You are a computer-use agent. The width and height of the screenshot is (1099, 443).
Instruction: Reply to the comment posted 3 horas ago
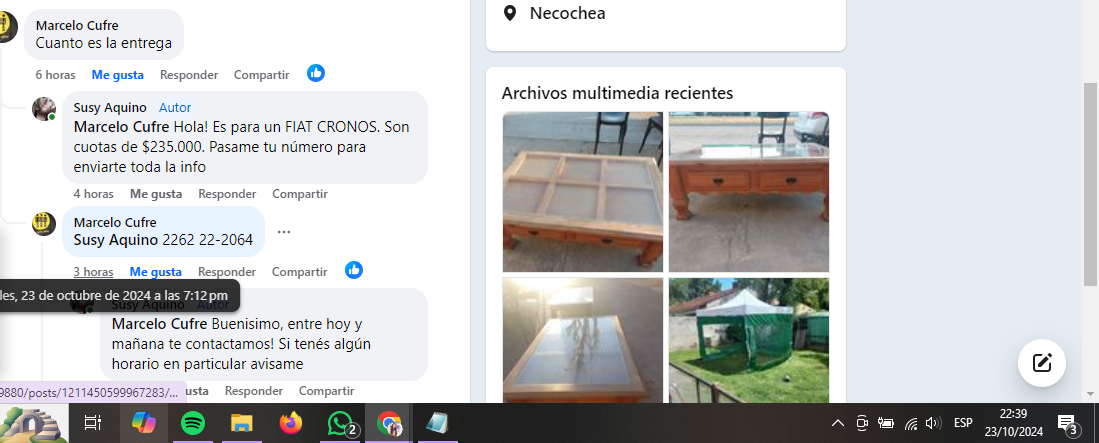[227, 272]
